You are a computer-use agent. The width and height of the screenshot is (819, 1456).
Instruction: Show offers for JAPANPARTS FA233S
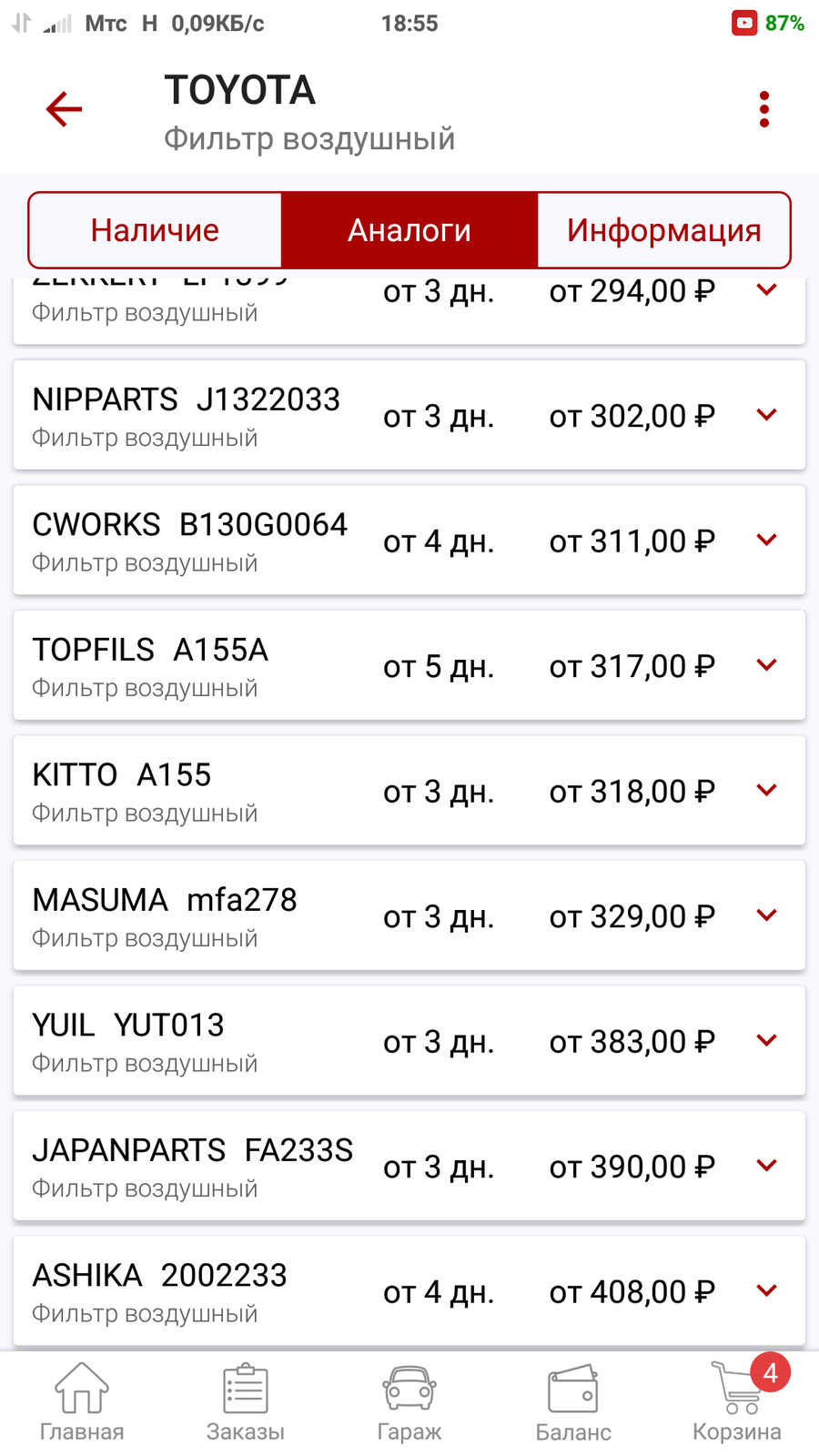click(x=409, y=1167)
